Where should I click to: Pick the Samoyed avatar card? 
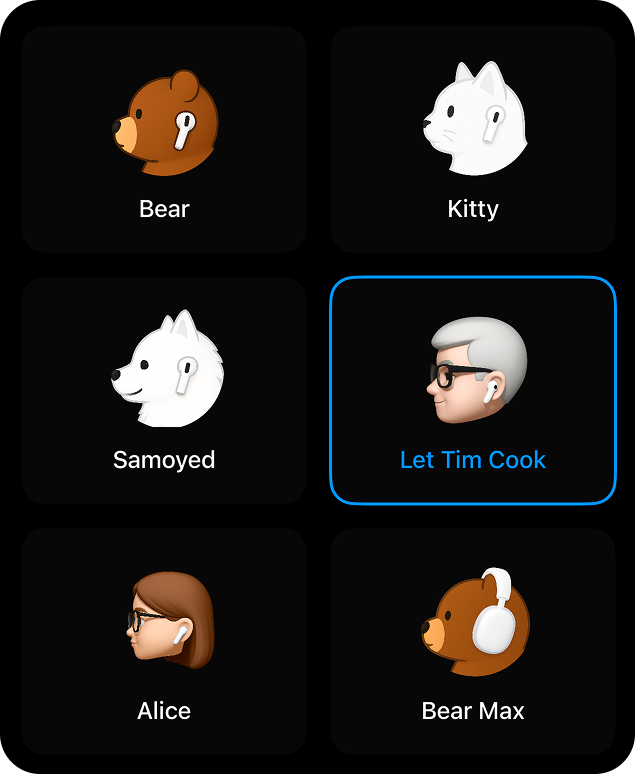164,390
